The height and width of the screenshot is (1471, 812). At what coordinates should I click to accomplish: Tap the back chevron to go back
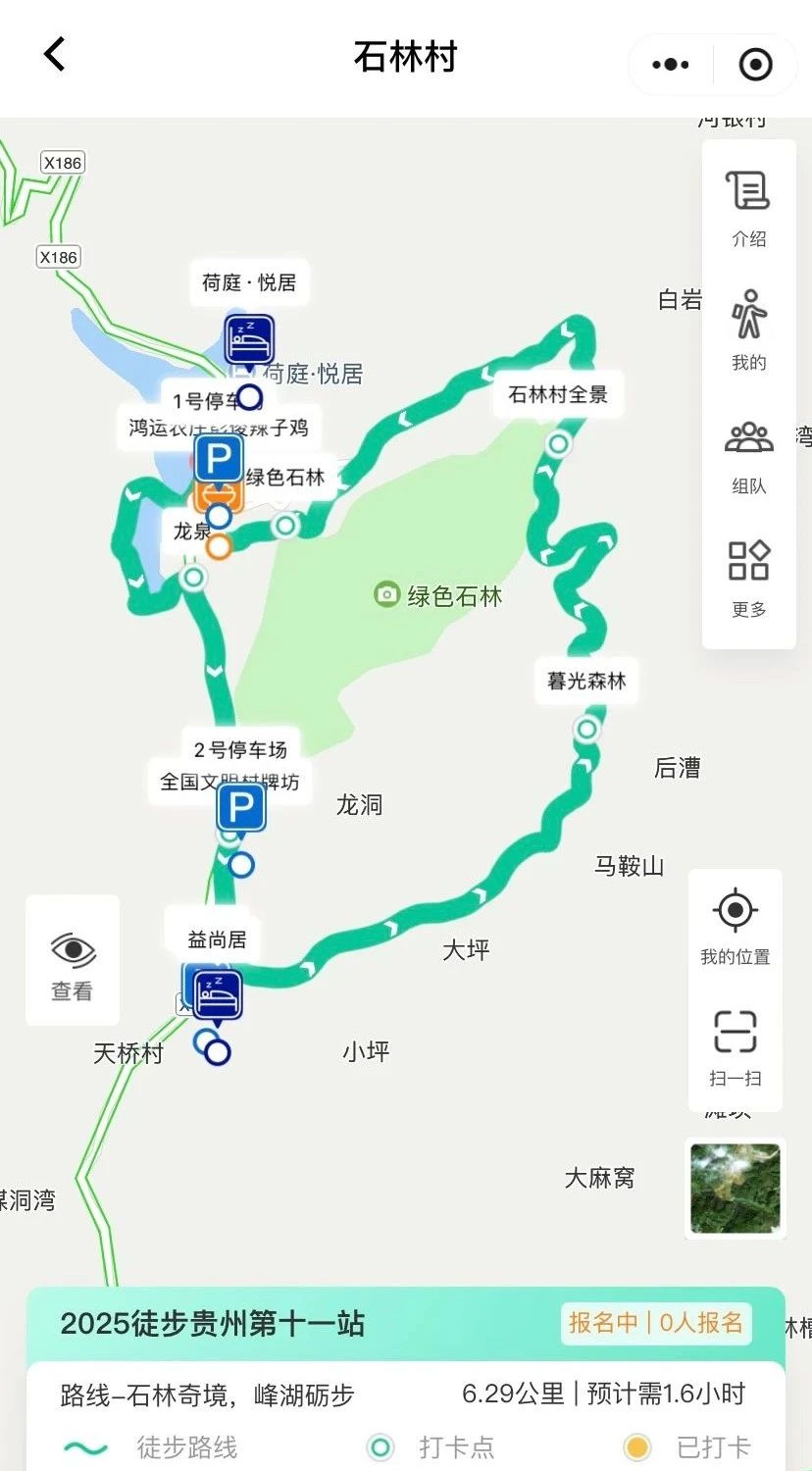[54, 56]
